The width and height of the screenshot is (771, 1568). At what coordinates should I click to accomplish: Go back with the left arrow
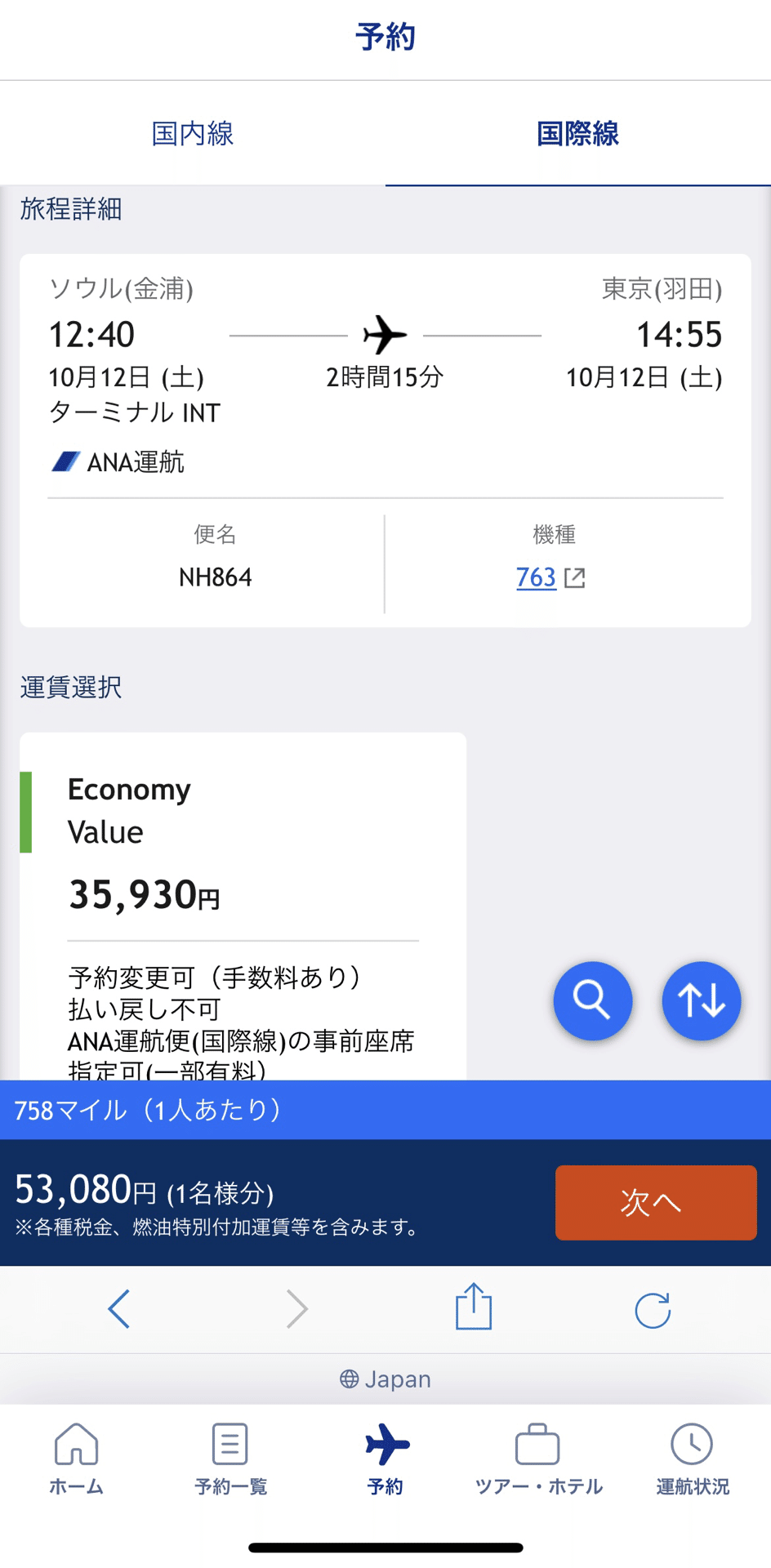point(119,1309)
